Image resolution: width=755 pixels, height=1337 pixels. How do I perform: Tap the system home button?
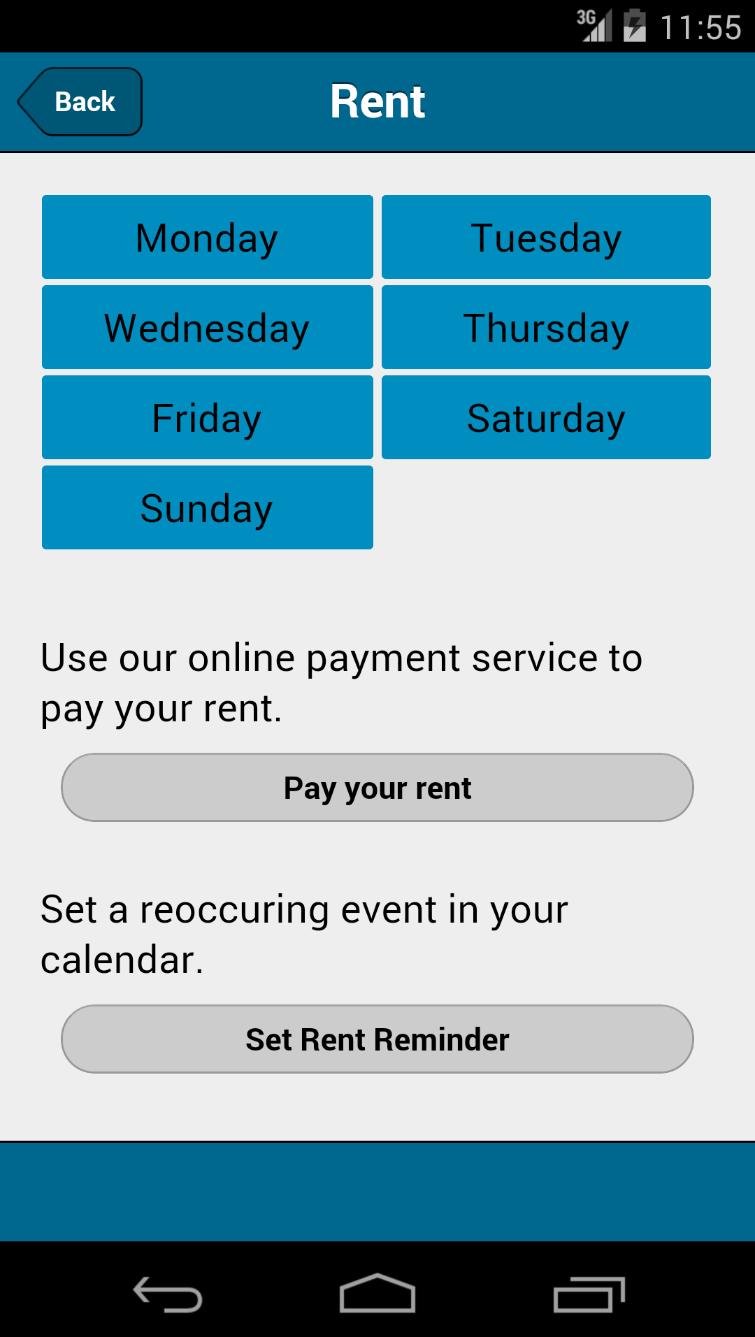click(377, 1295)
